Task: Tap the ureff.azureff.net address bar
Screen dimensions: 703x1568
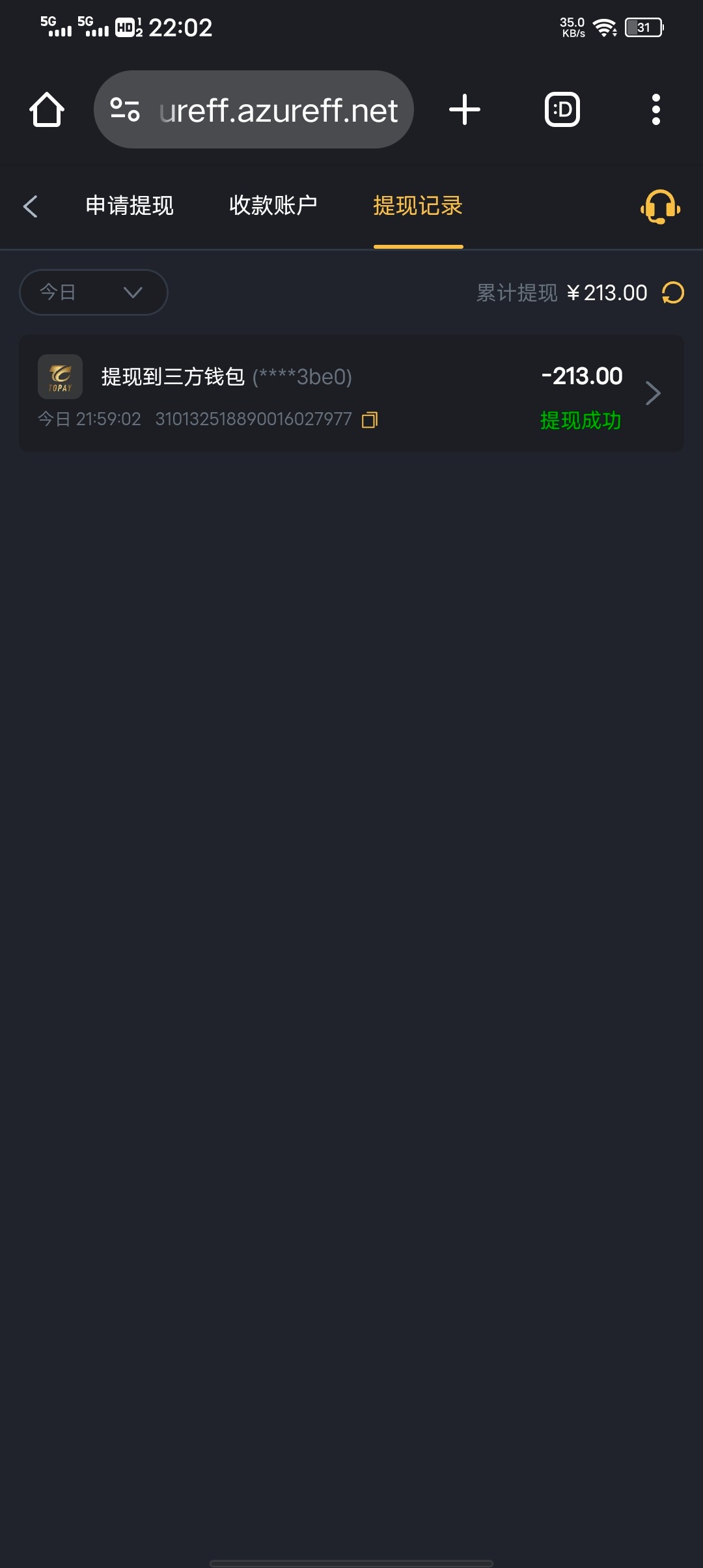Action: point(254,109)
